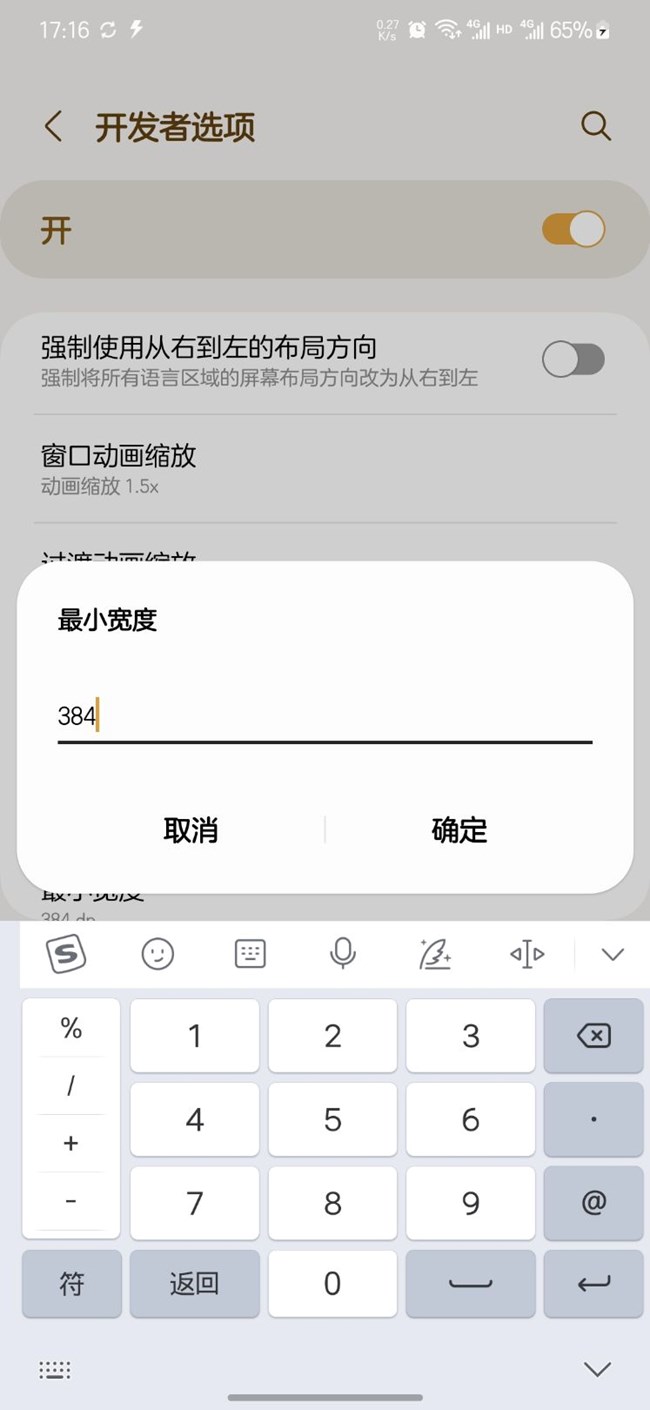Viewport: 650px width, 1410px height.
Task: Start voice input with the microphone
Action: (343, 954)
